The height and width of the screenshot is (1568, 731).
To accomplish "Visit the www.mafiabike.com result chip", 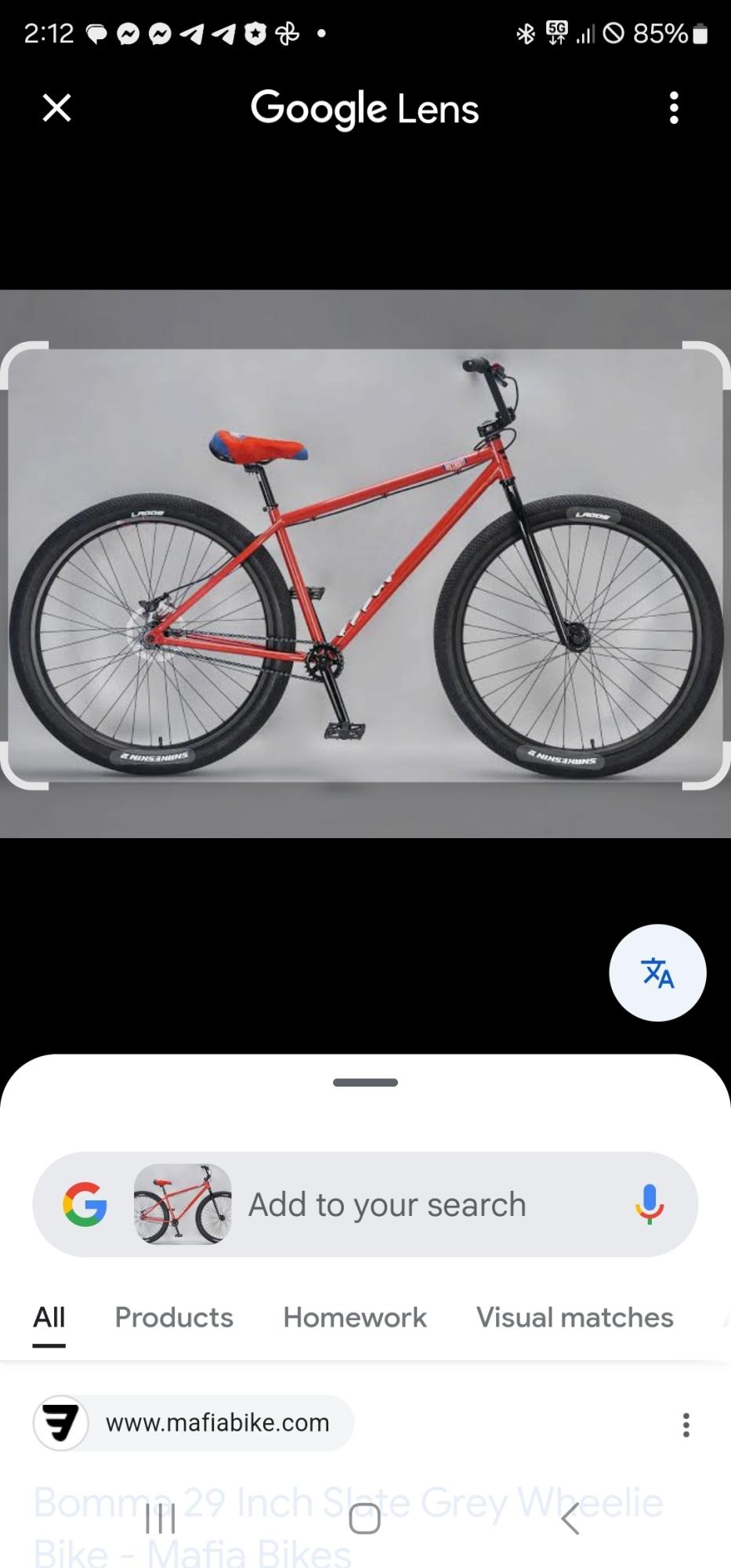I will point(192,1424).
